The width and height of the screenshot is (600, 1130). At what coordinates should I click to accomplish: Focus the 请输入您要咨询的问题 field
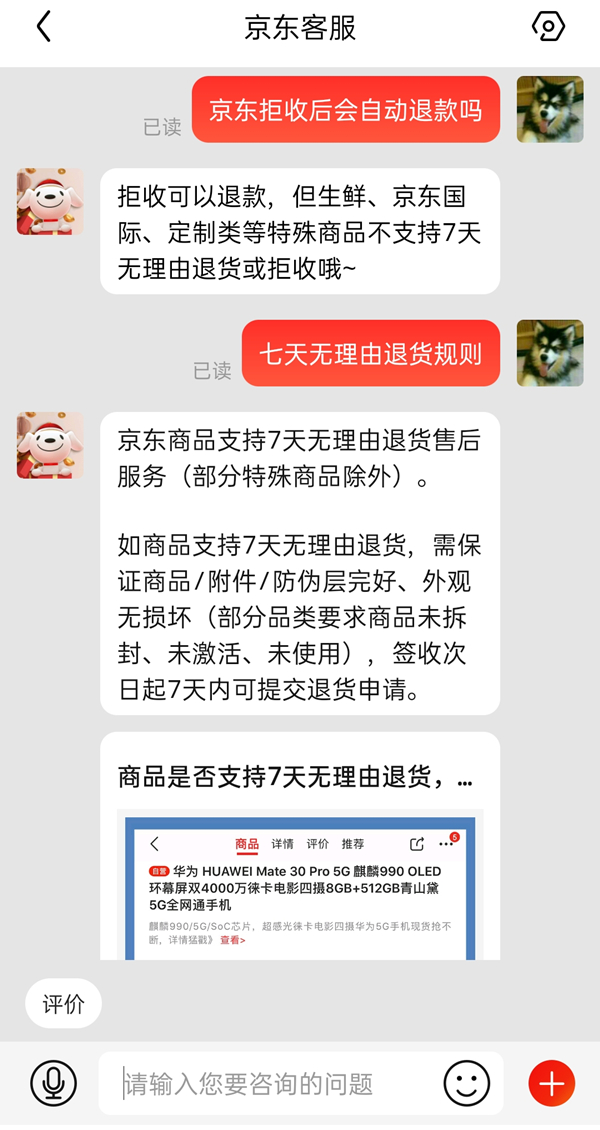click(x=270, y=1083)
